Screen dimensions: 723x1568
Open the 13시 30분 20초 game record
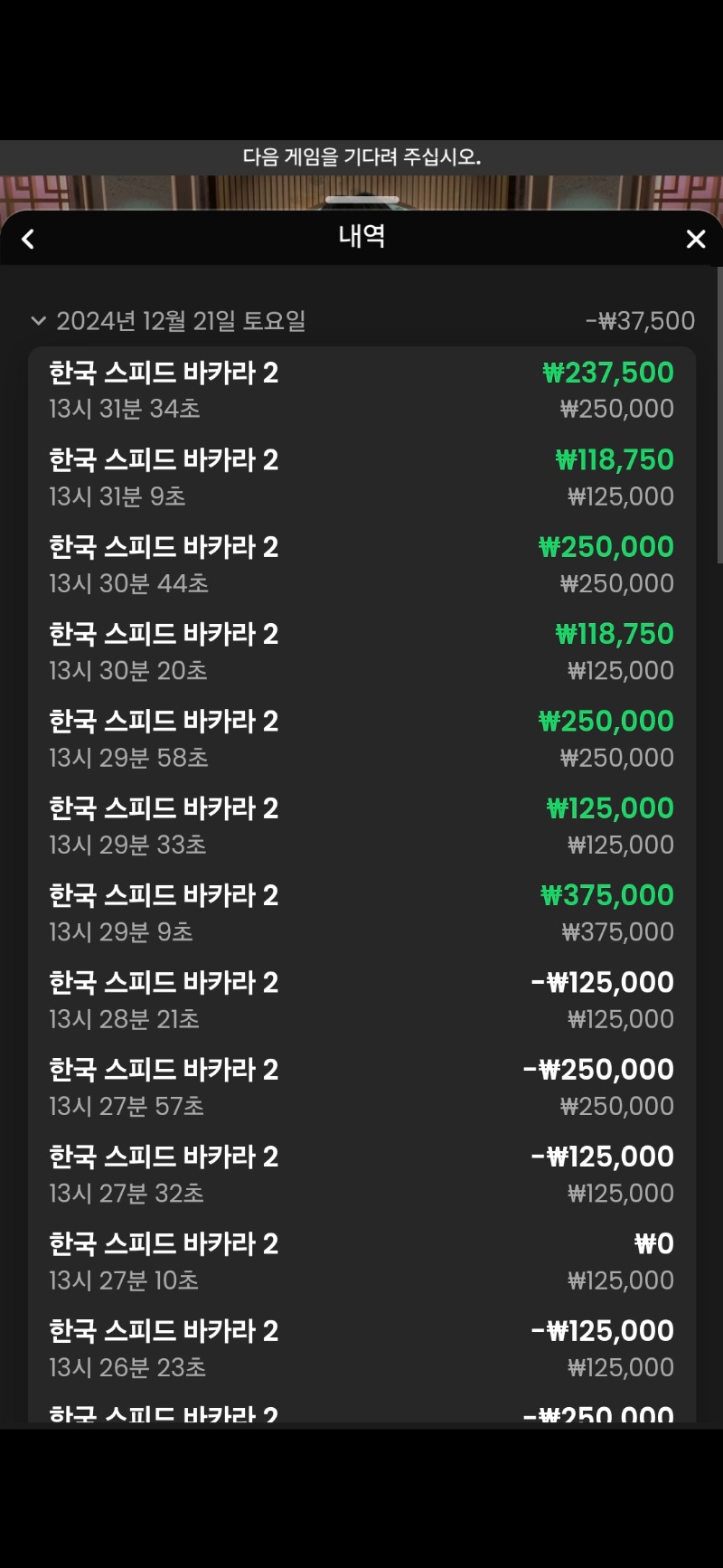361,652
